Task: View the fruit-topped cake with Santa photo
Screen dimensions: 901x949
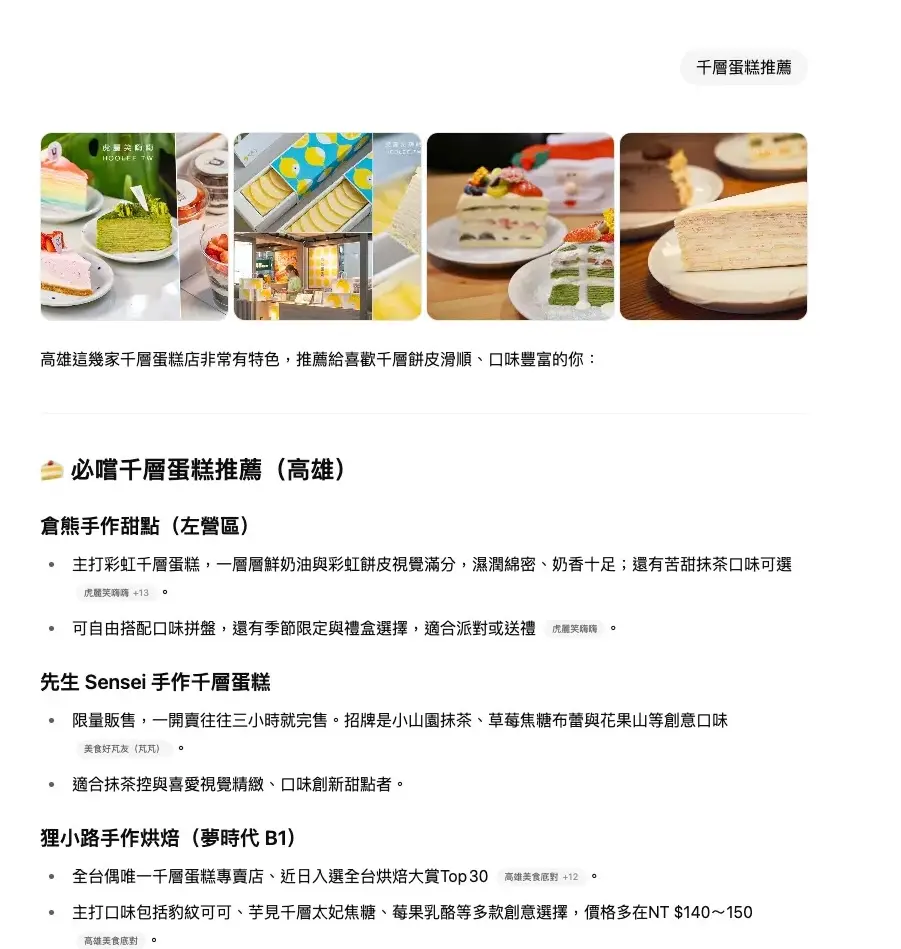Action: [x=520, y=226]
